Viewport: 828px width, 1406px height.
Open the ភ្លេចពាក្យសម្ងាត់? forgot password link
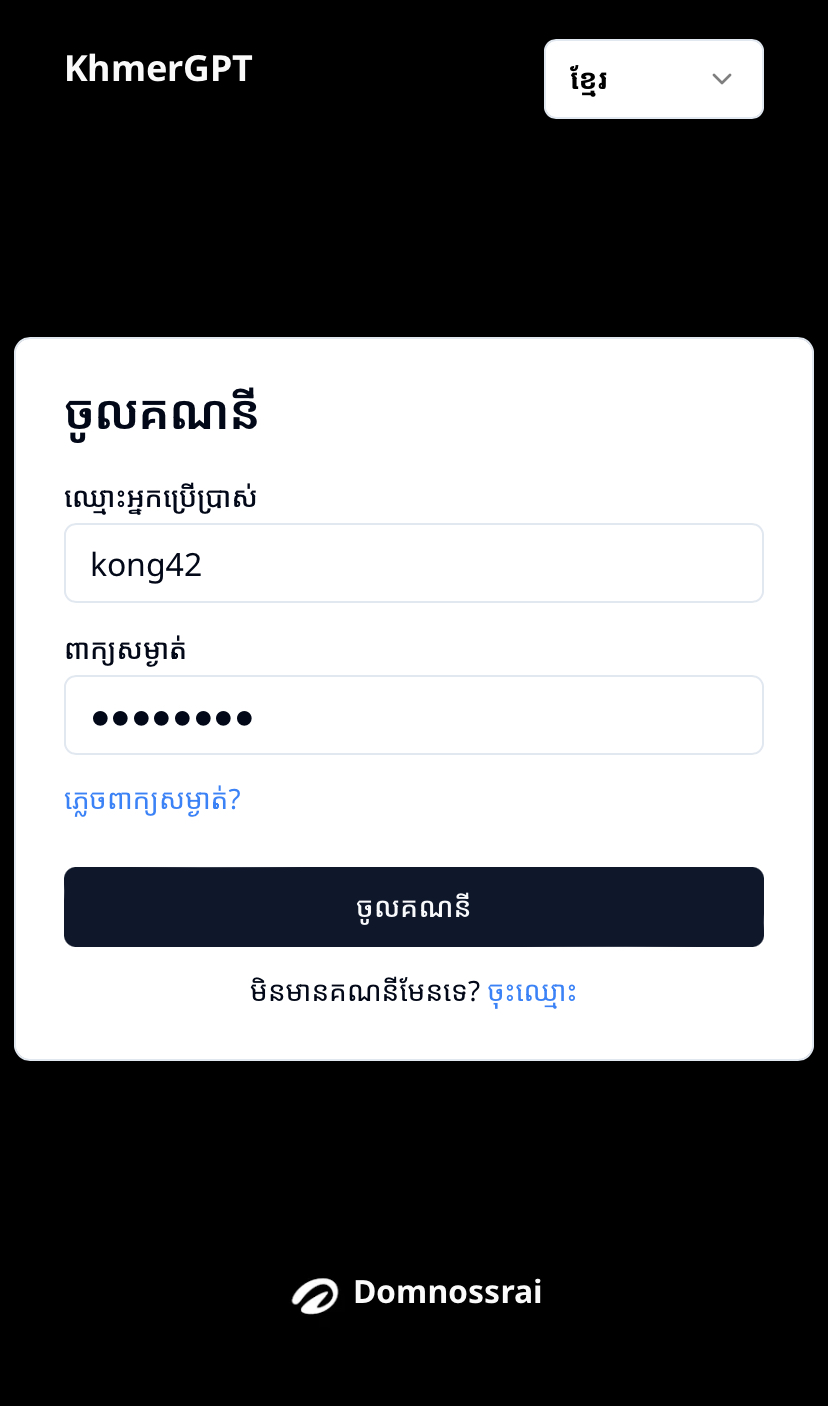[x=152, y=801]
